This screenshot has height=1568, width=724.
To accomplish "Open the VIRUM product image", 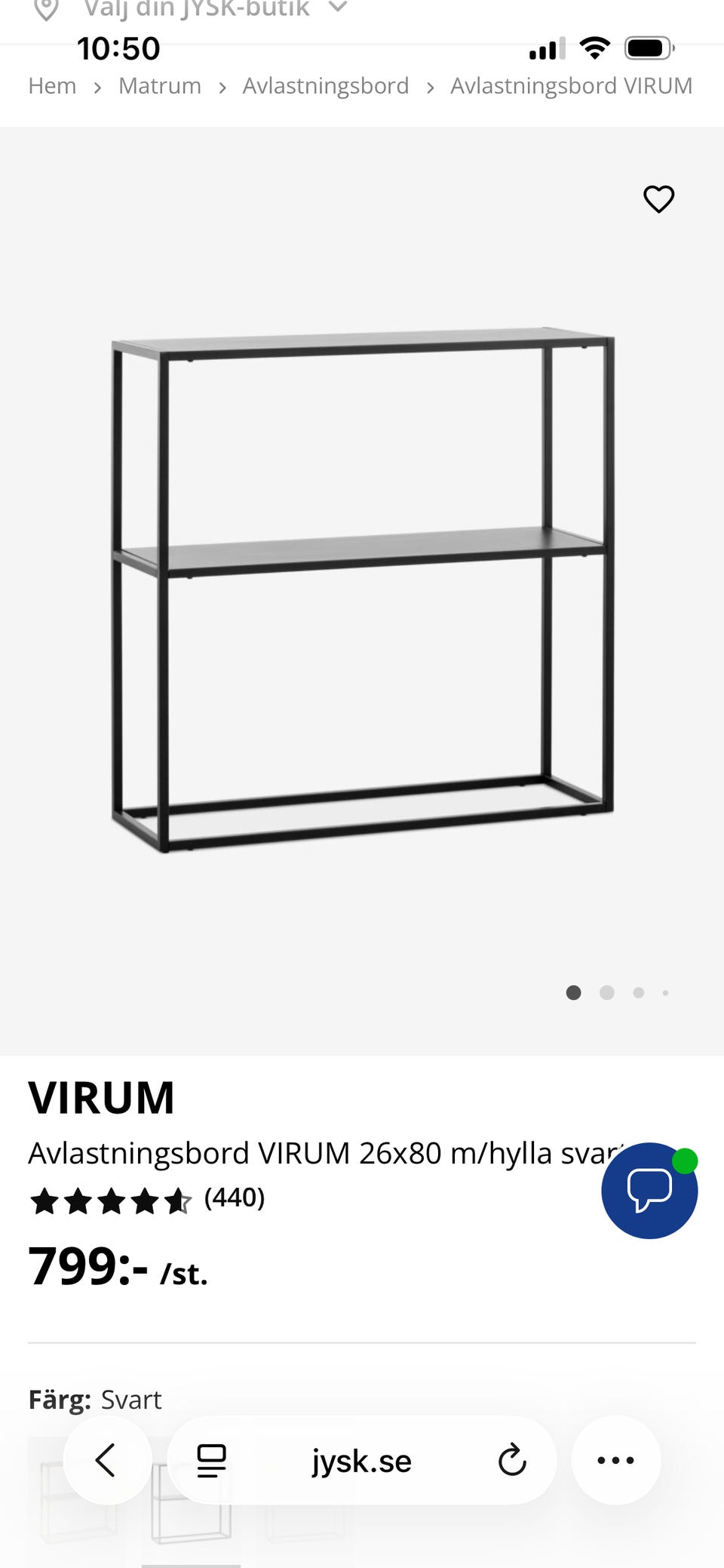I will pos(362,592).
